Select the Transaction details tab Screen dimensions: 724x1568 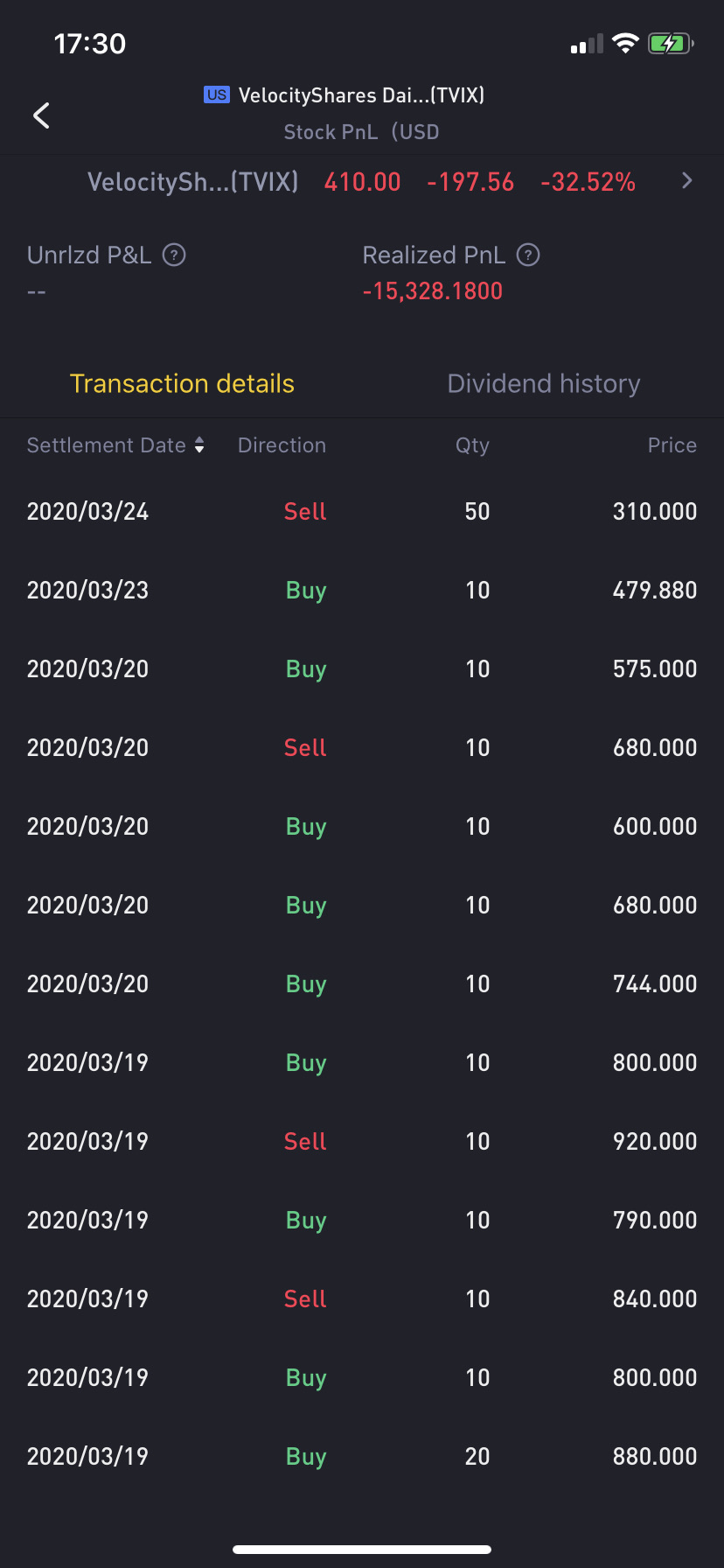click(182, 384)
